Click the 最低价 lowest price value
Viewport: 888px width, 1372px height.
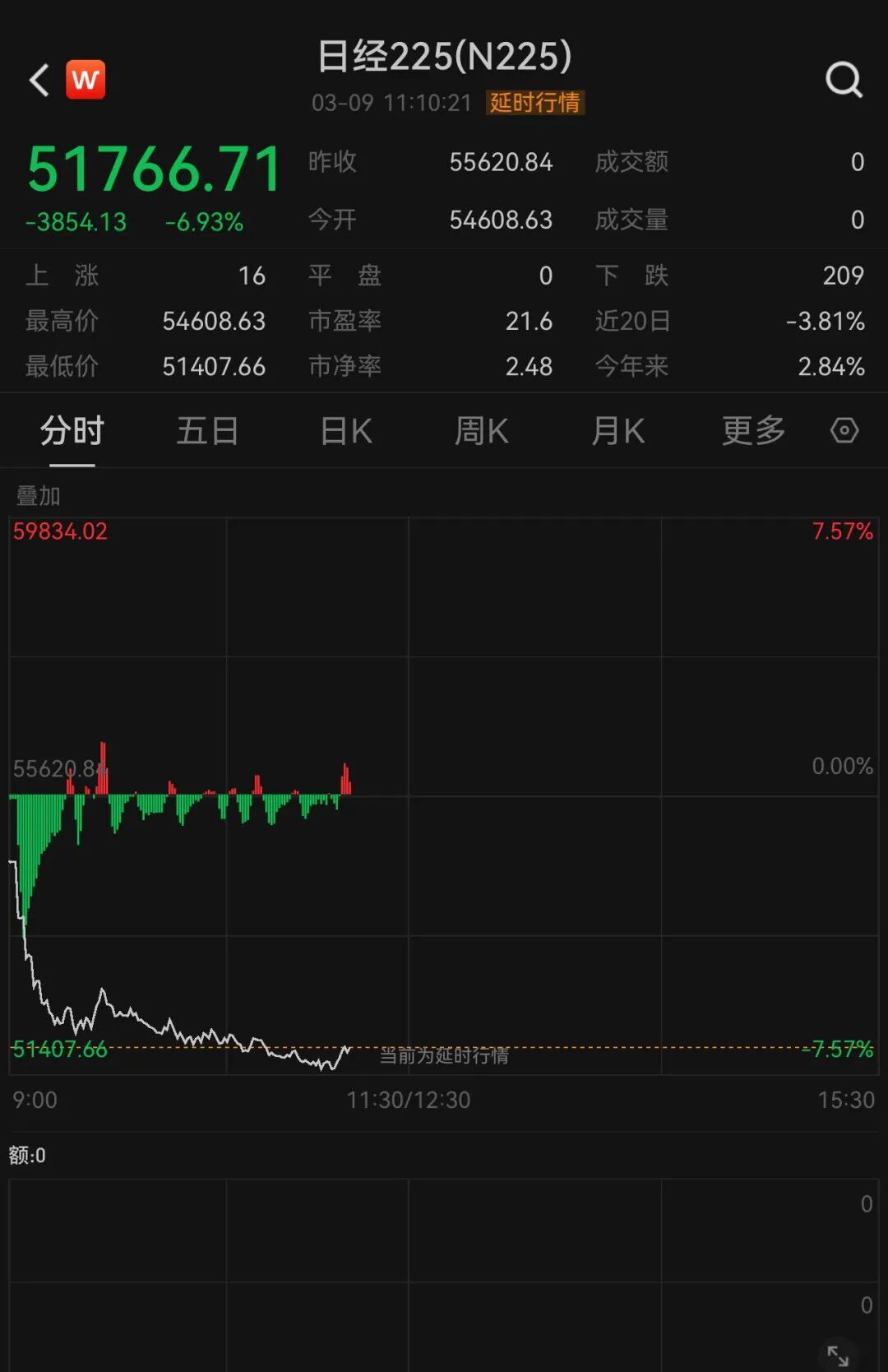pyautogui.click(x=214, y=367)
